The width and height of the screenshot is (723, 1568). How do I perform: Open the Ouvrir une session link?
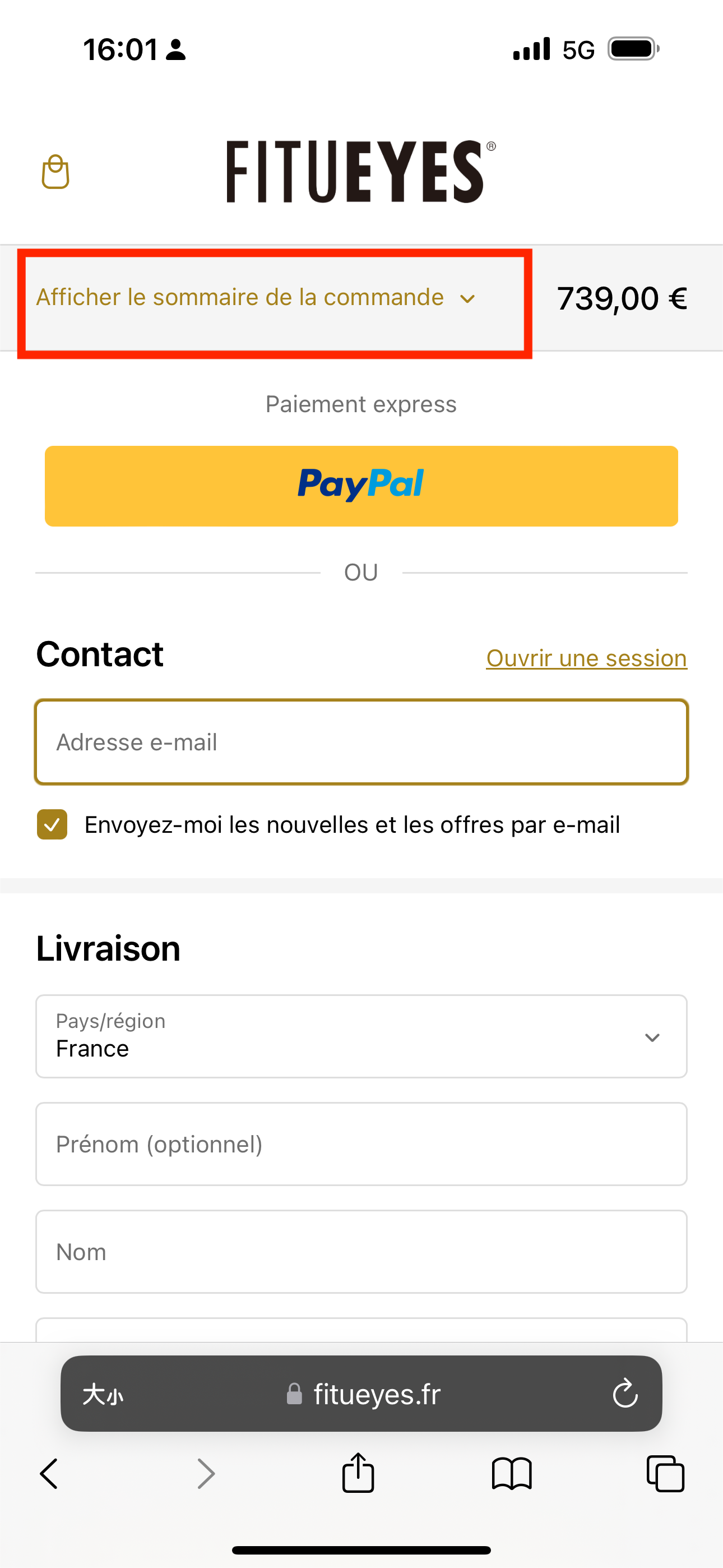[586, 658]
